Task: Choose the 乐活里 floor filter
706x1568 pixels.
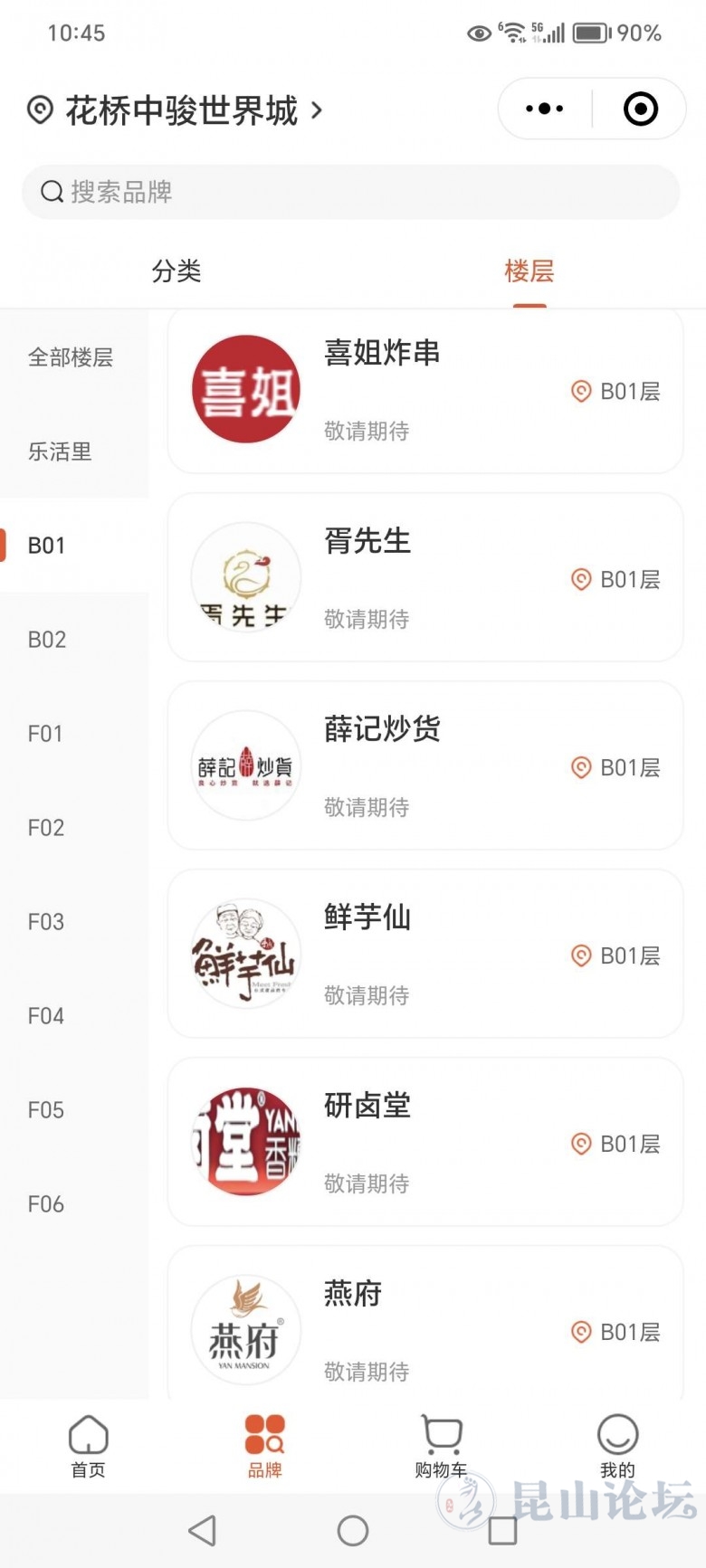Action: tap(60, 451)
